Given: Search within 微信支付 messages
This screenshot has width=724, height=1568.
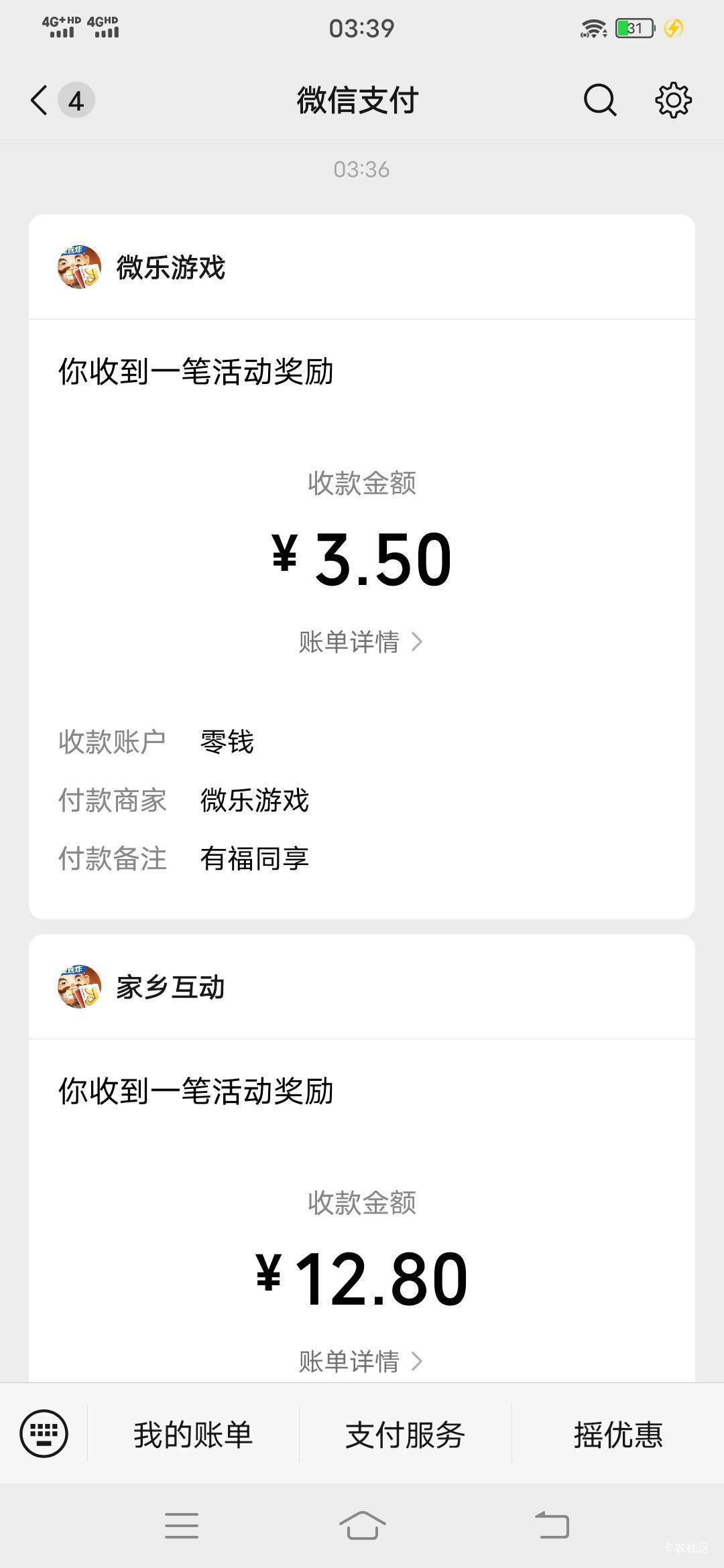Looking at the screenshot, I should coord(599,101).
